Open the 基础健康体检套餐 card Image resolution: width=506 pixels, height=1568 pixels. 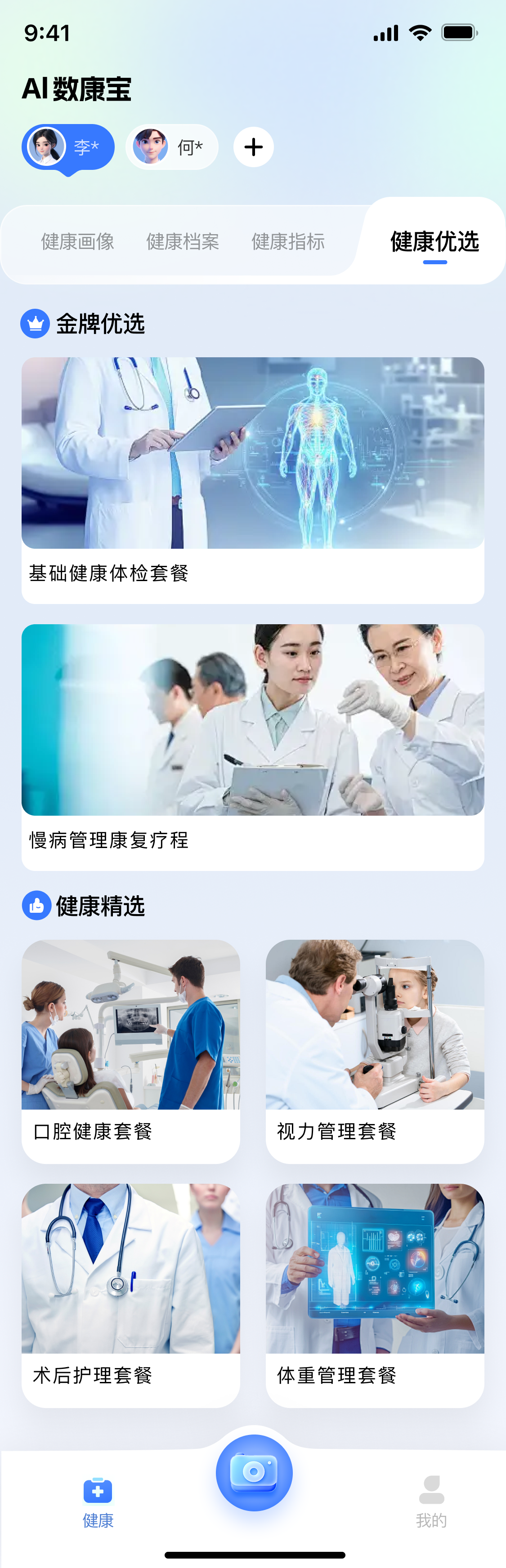tap(253, 480)
